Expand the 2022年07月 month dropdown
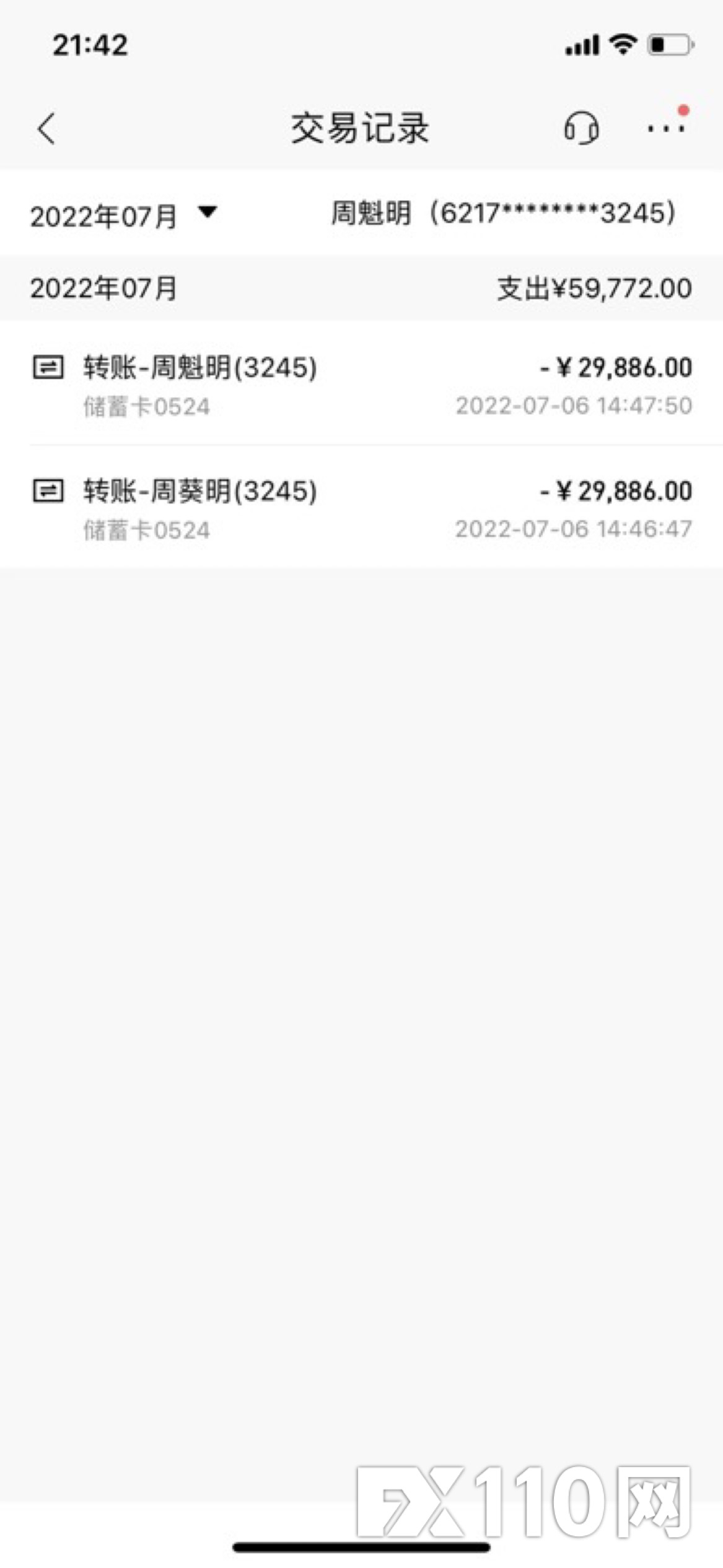The width and height of the screenshot is (723, 1568). tap(124, 216)
